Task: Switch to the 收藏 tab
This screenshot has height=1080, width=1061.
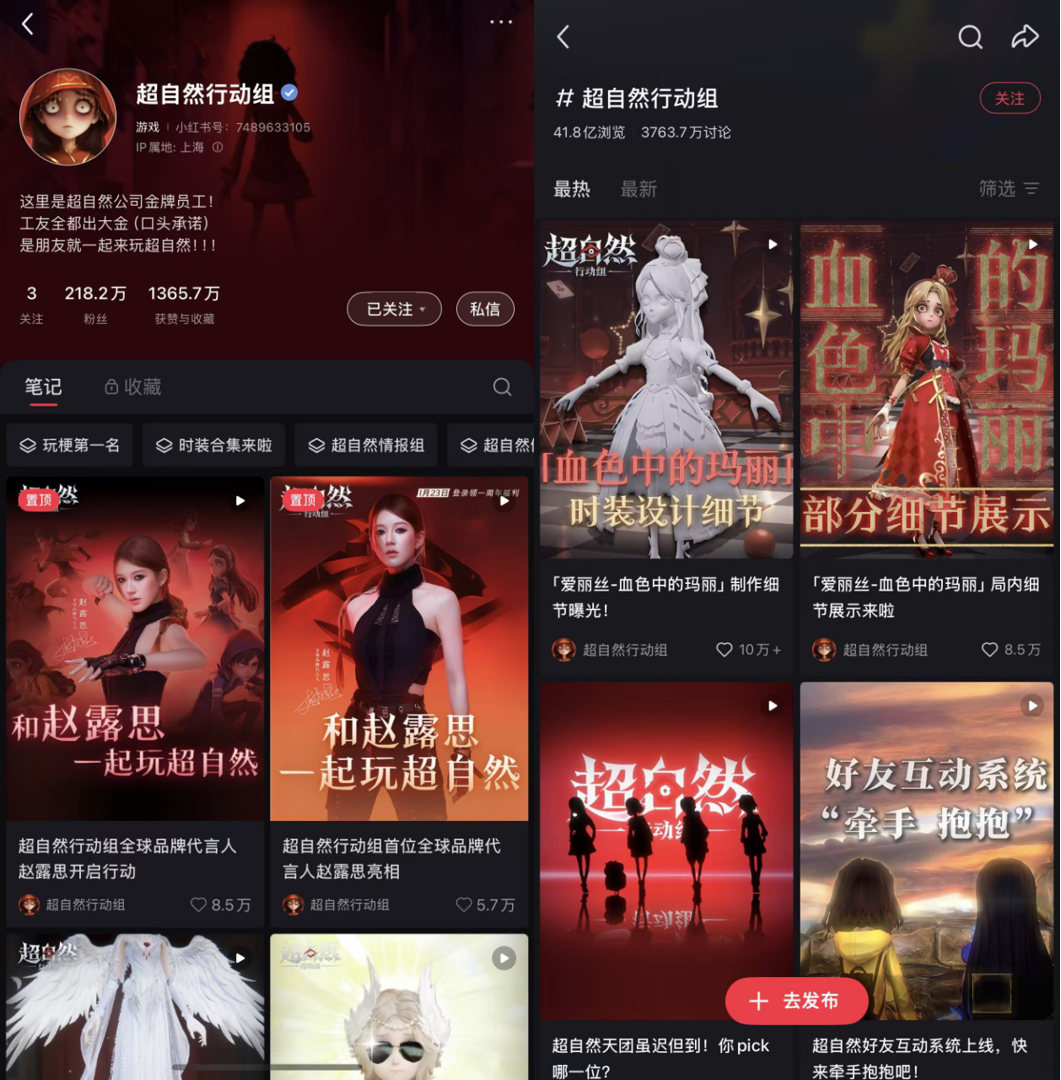Action: coord(133,387)
